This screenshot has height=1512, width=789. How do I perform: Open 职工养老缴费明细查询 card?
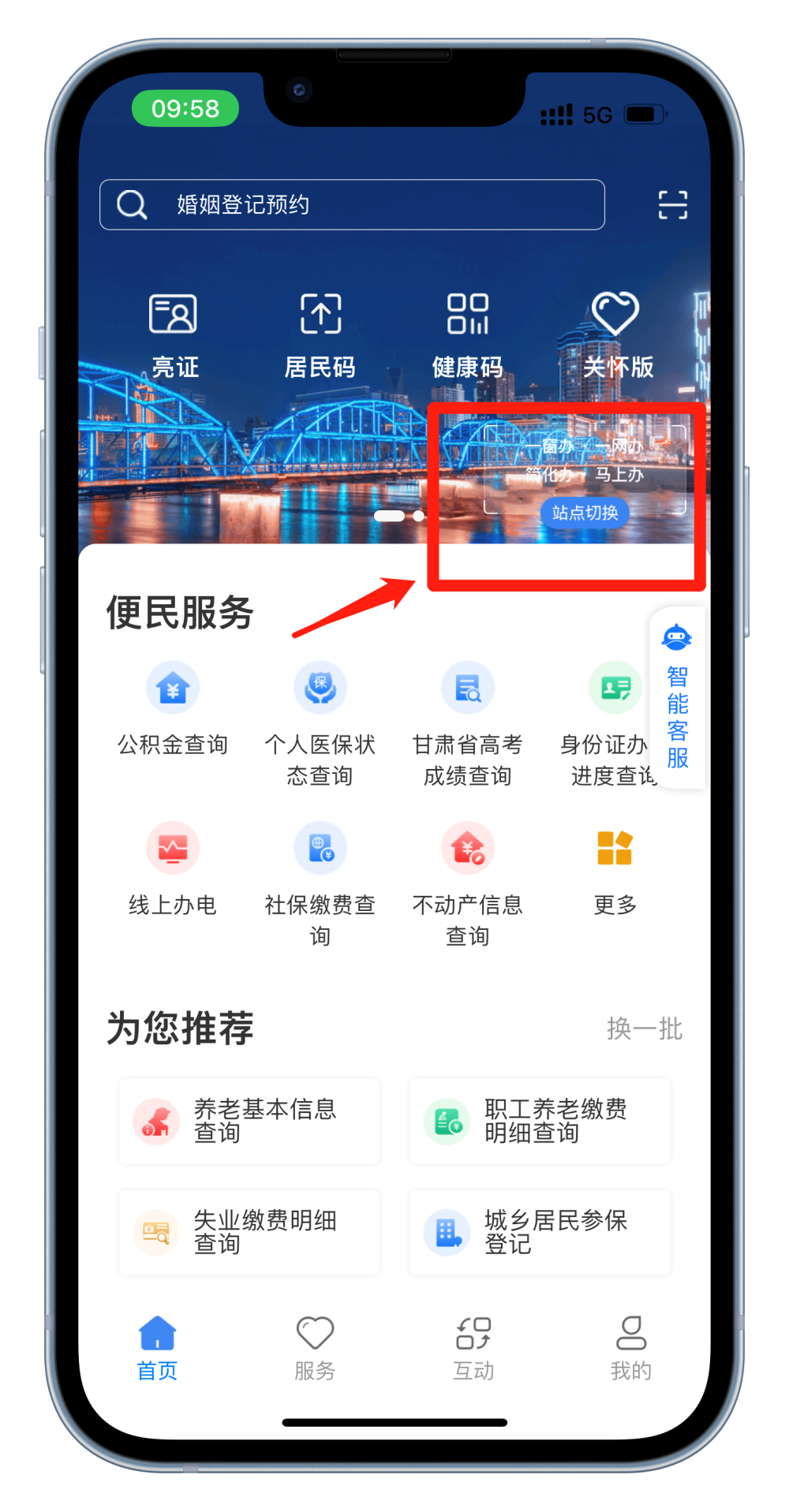click(540, 1121)
